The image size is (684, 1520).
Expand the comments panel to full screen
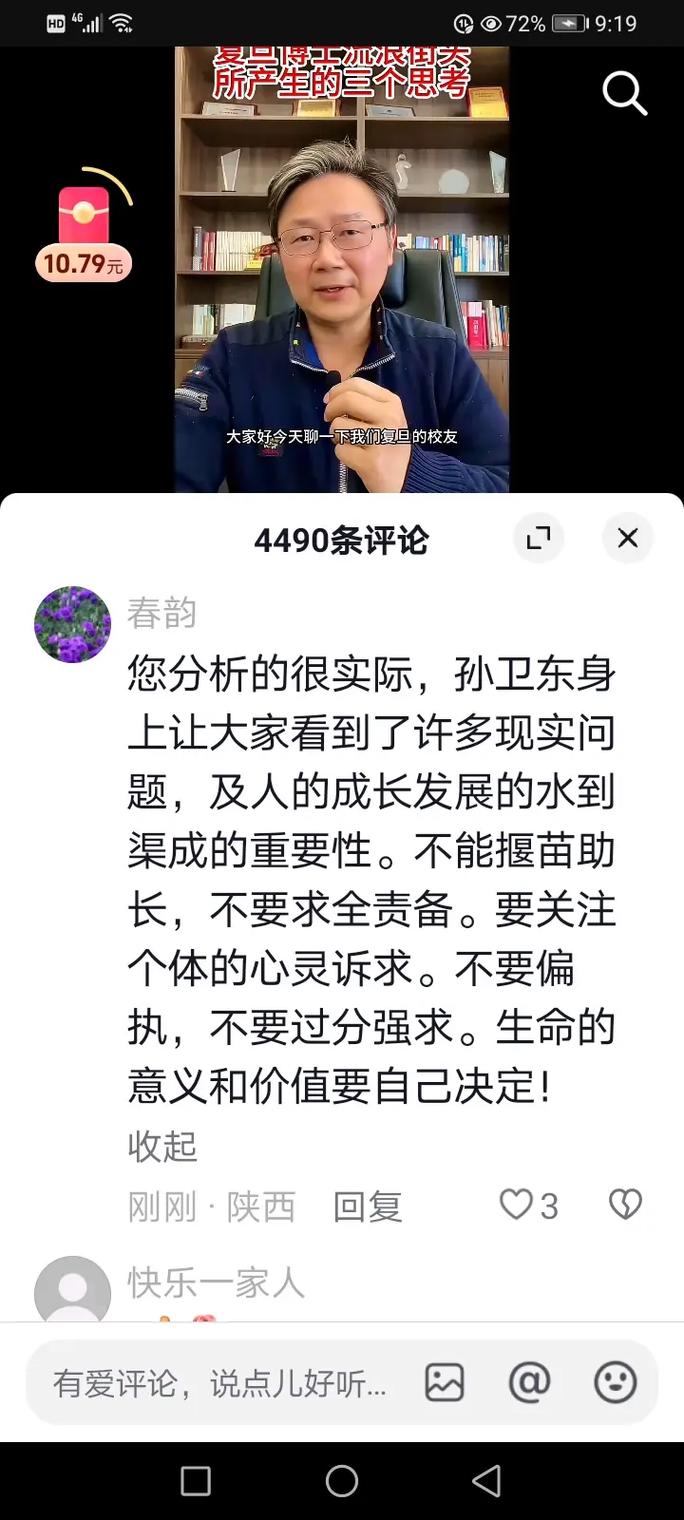pos(538,539)
